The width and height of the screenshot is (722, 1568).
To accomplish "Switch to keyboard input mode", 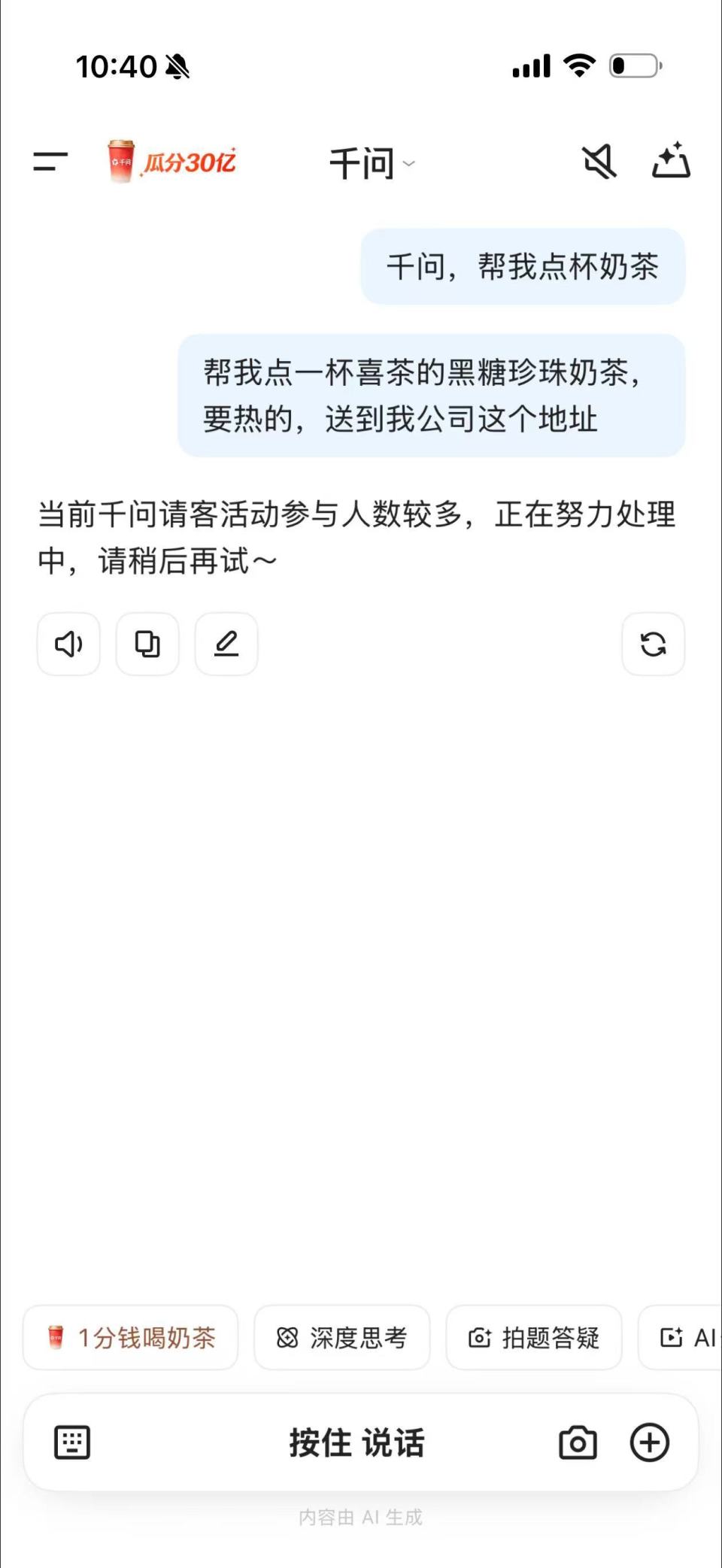I will 72,1442.
